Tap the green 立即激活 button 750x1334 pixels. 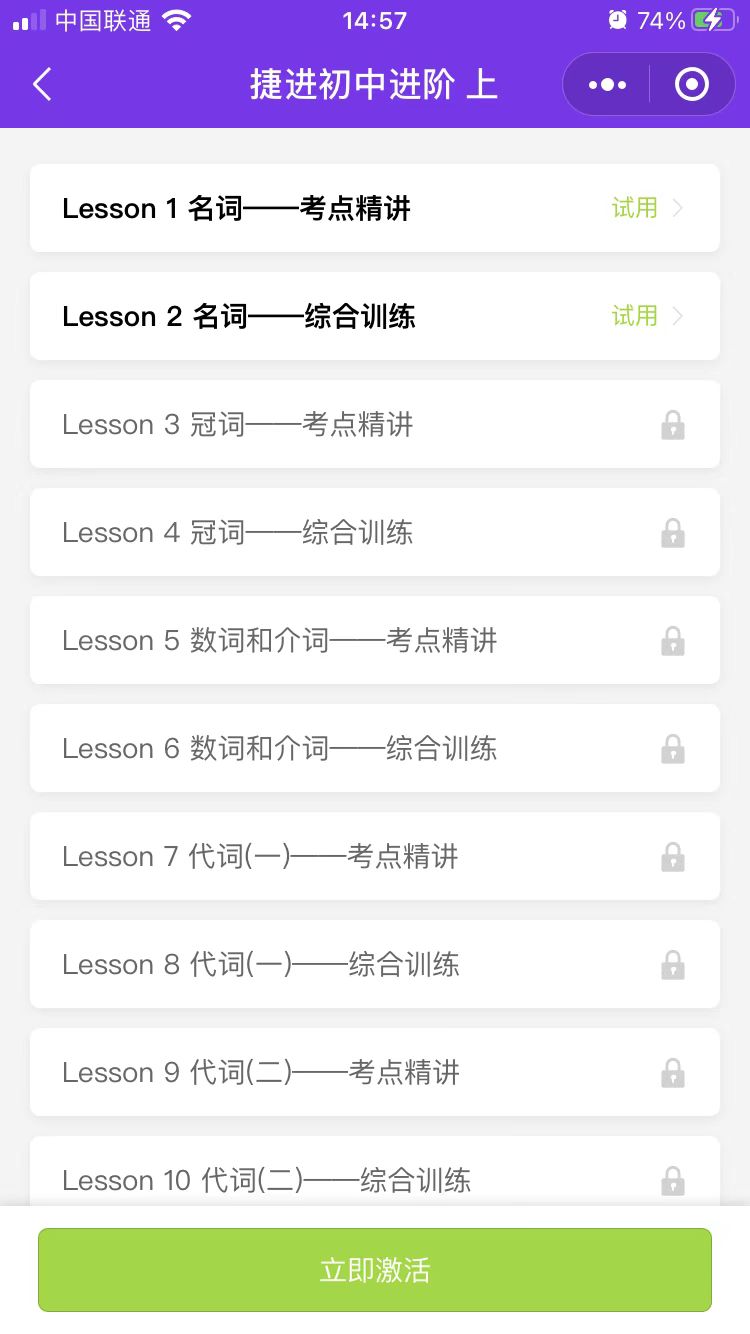(x=375, y=1270)
